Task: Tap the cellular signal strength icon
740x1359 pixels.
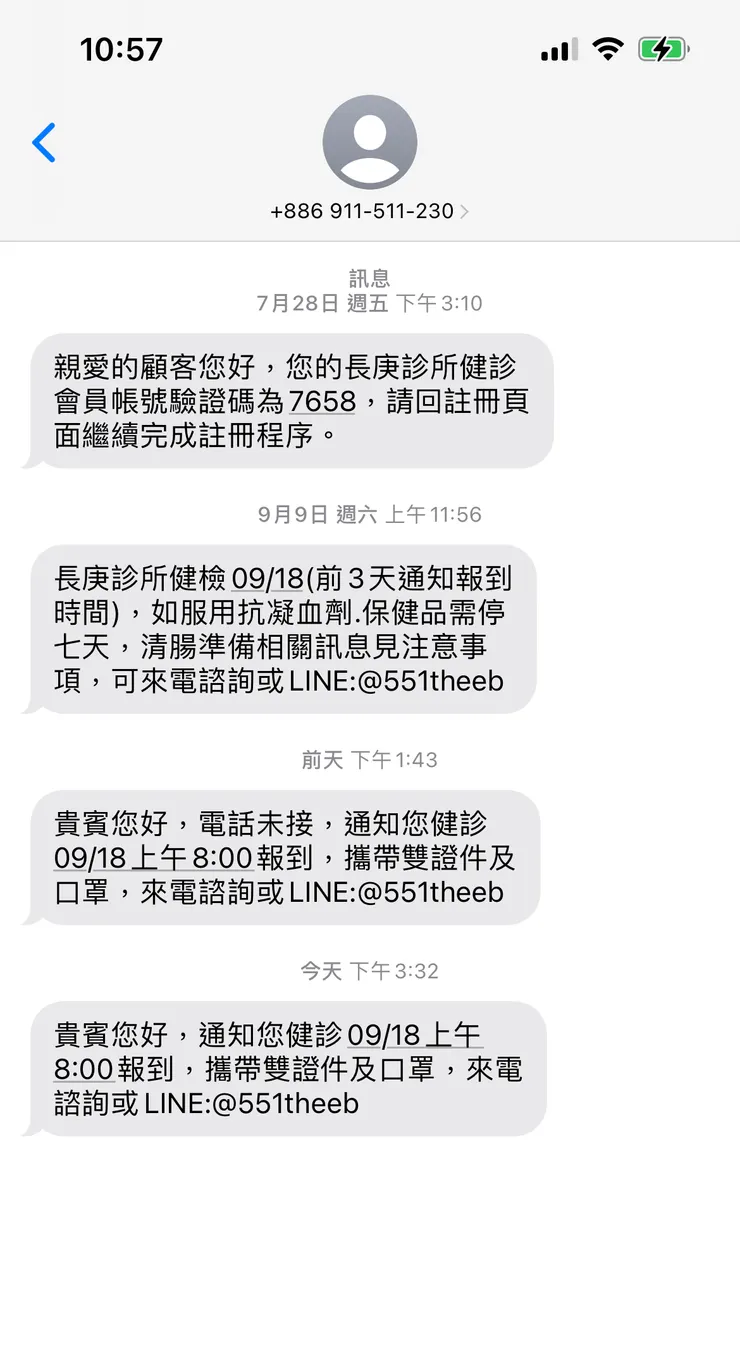Action: [x=556, y=47]
